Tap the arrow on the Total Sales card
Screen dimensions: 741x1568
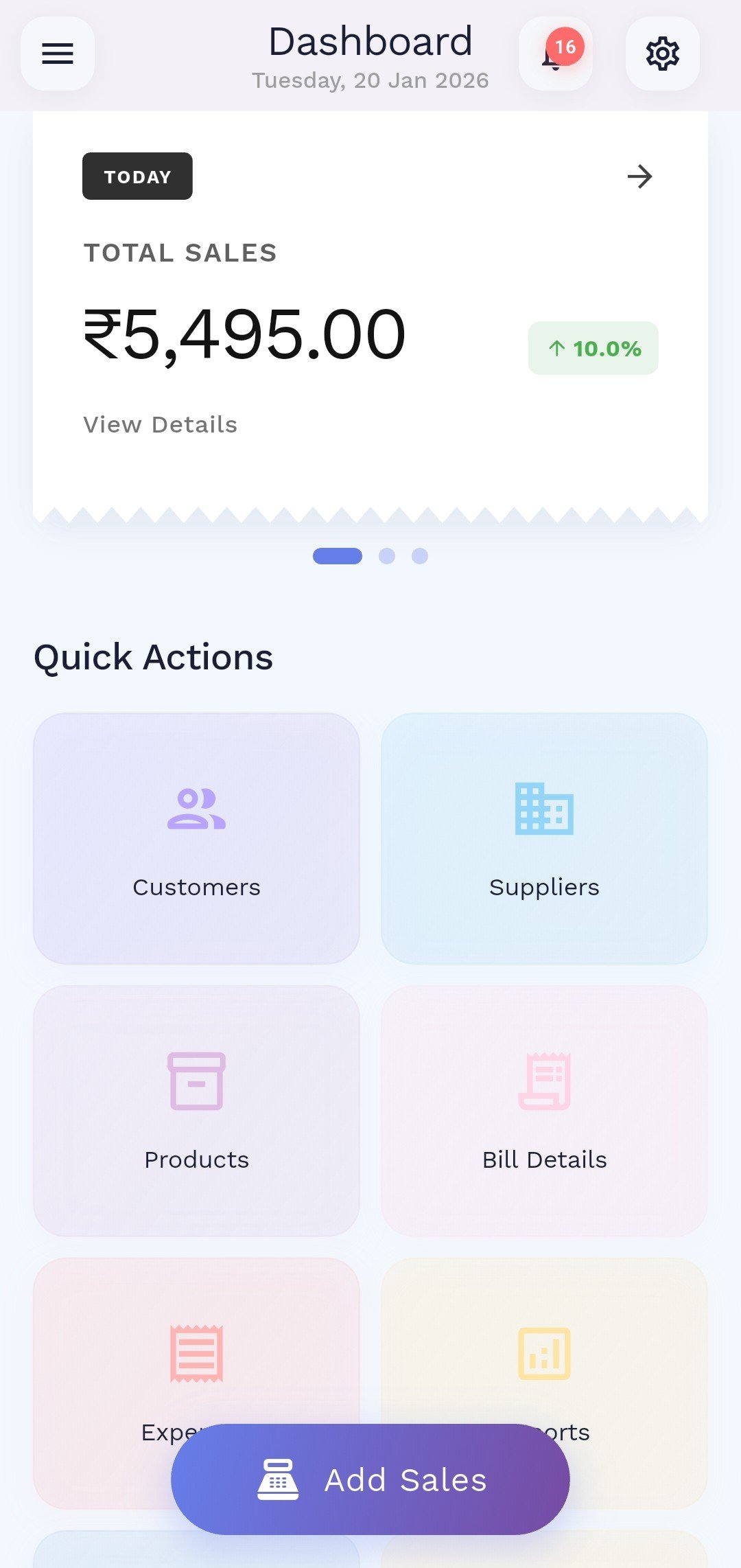pos(639,176)
